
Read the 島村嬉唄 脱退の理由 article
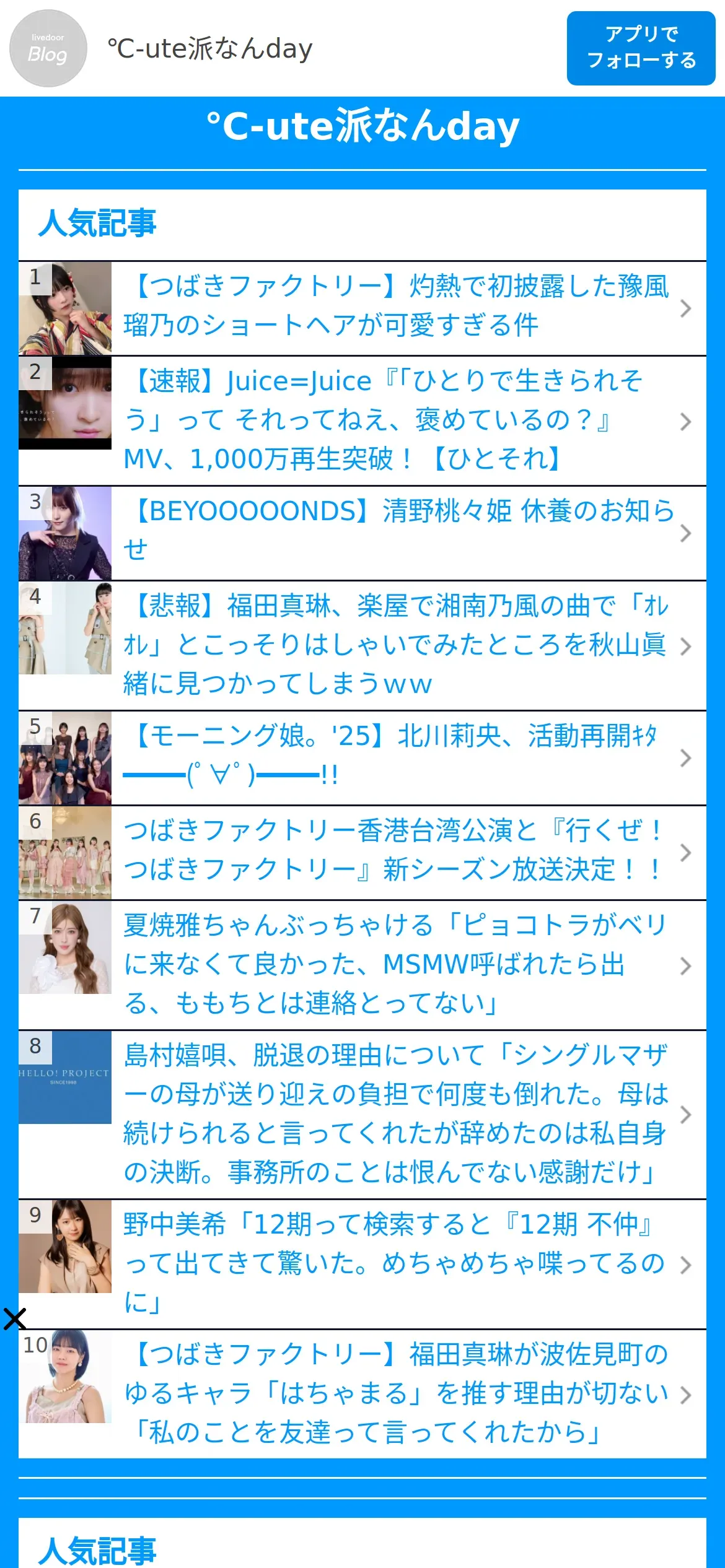(397, 1113)
